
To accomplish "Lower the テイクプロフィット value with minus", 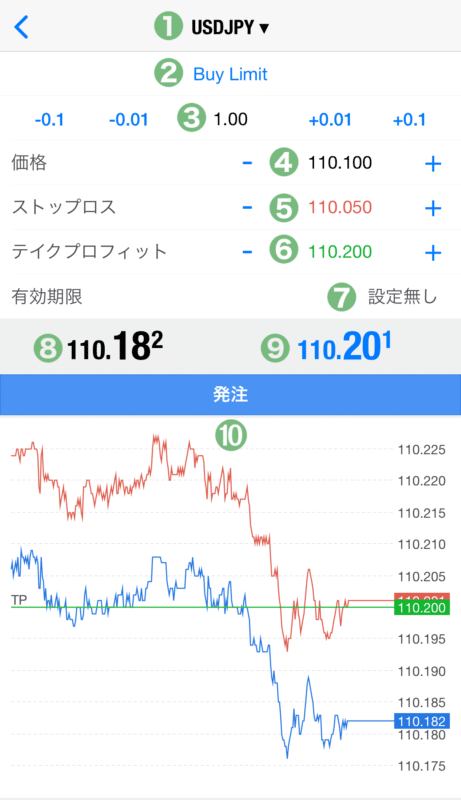I will 247,252.
